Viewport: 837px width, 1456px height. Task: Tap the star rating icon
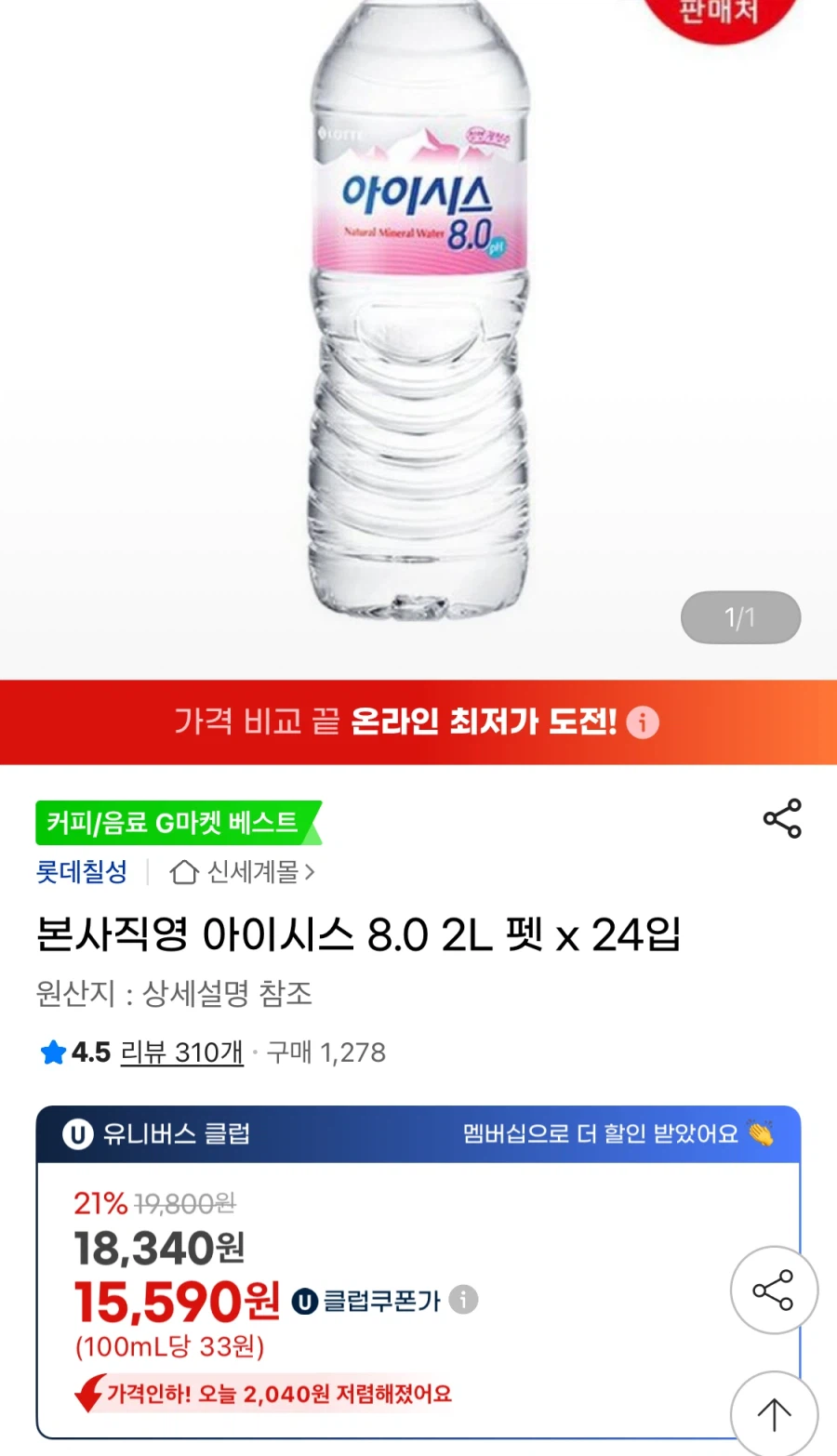click(52, 1052)
